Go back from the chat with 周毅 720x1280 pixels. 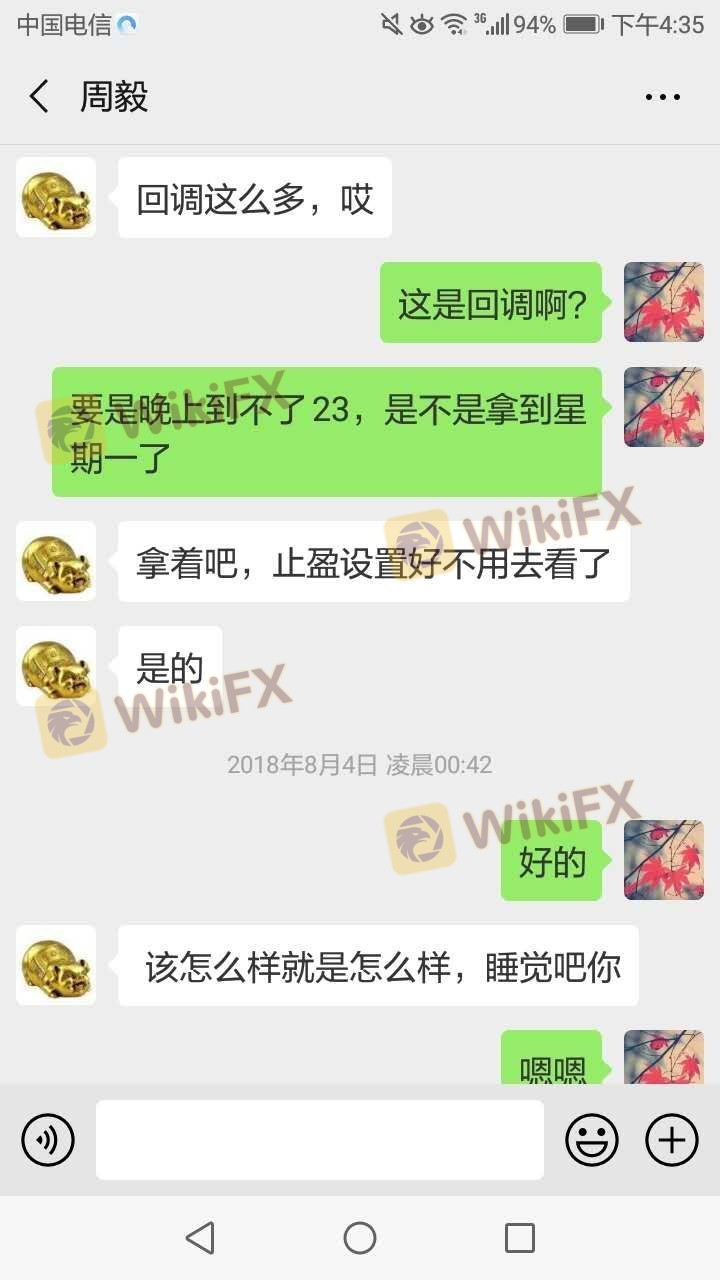tap(39, 97)
